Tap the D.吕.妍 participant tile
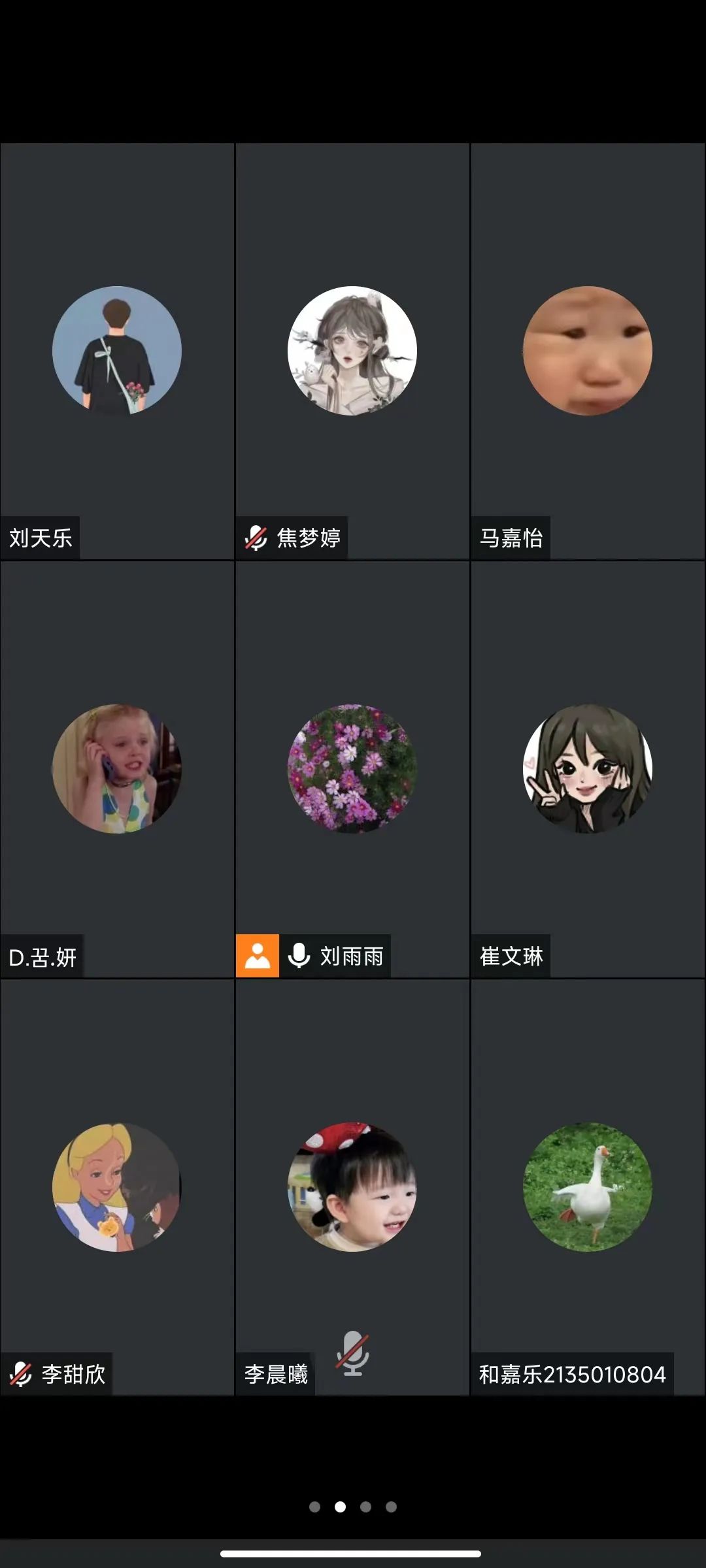Screen dimensions: 706x1568 (117, 769)
